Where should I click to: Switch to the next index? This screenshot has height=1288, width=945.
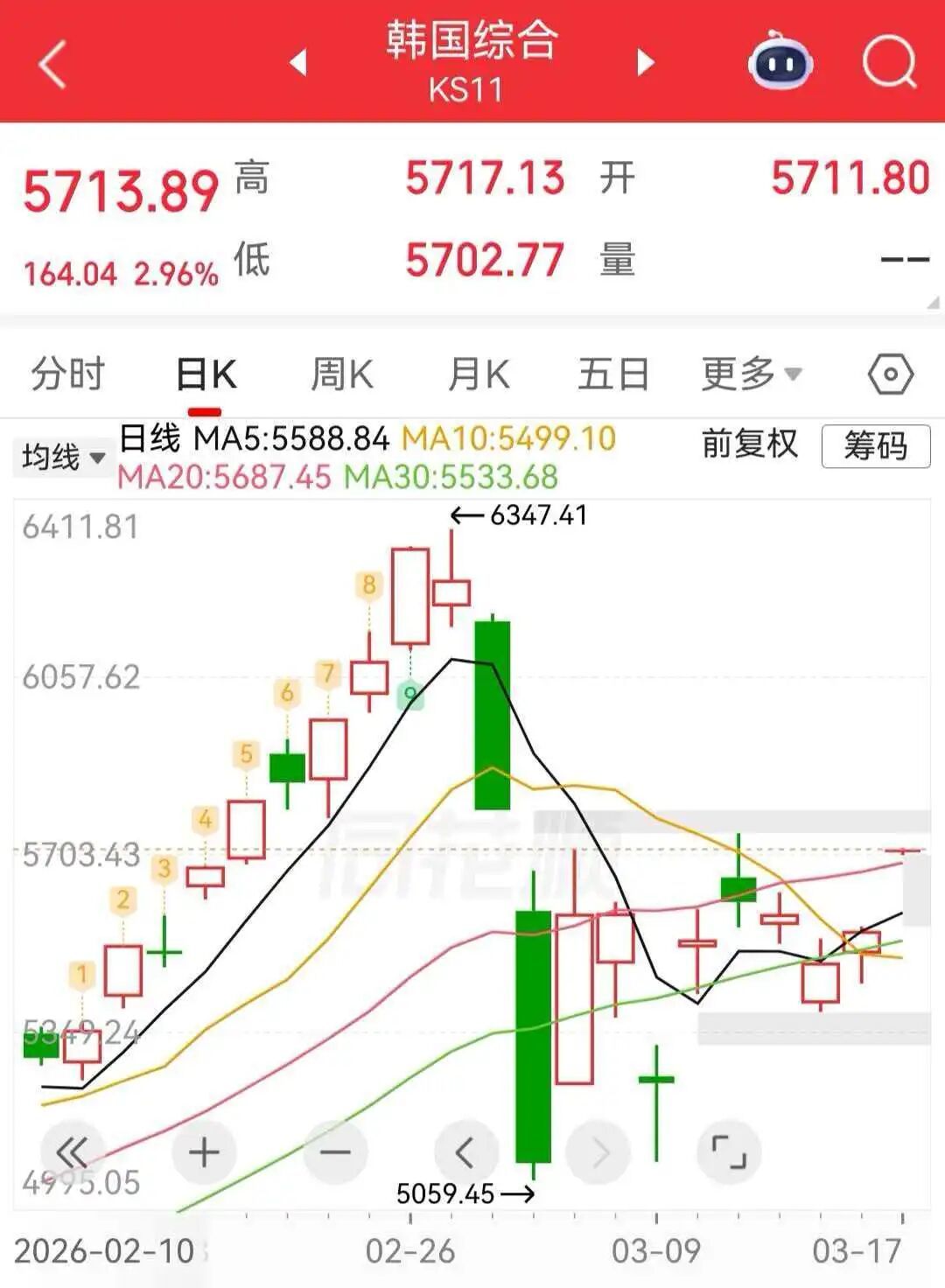pyautogui.click(x=646, y=63)
